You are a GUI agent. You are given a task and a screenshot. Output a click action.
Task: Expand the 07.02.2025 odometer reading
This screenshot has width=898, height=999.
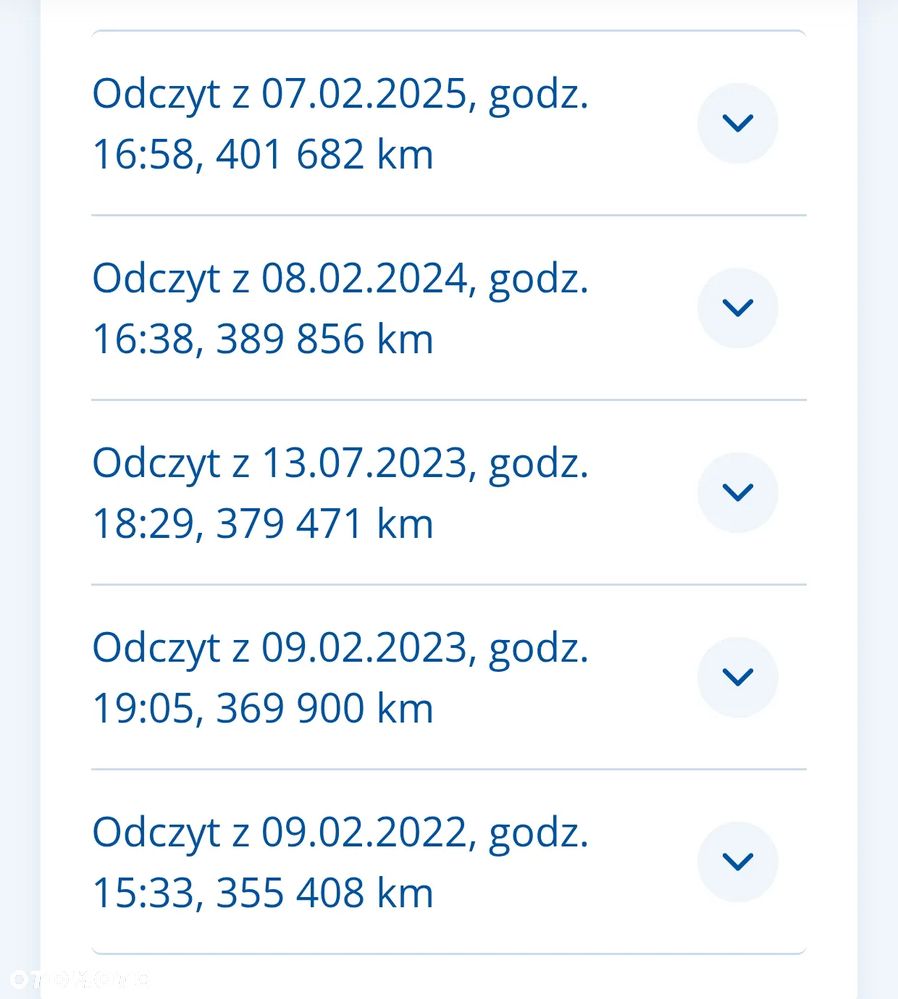click(x=737, y=123)
